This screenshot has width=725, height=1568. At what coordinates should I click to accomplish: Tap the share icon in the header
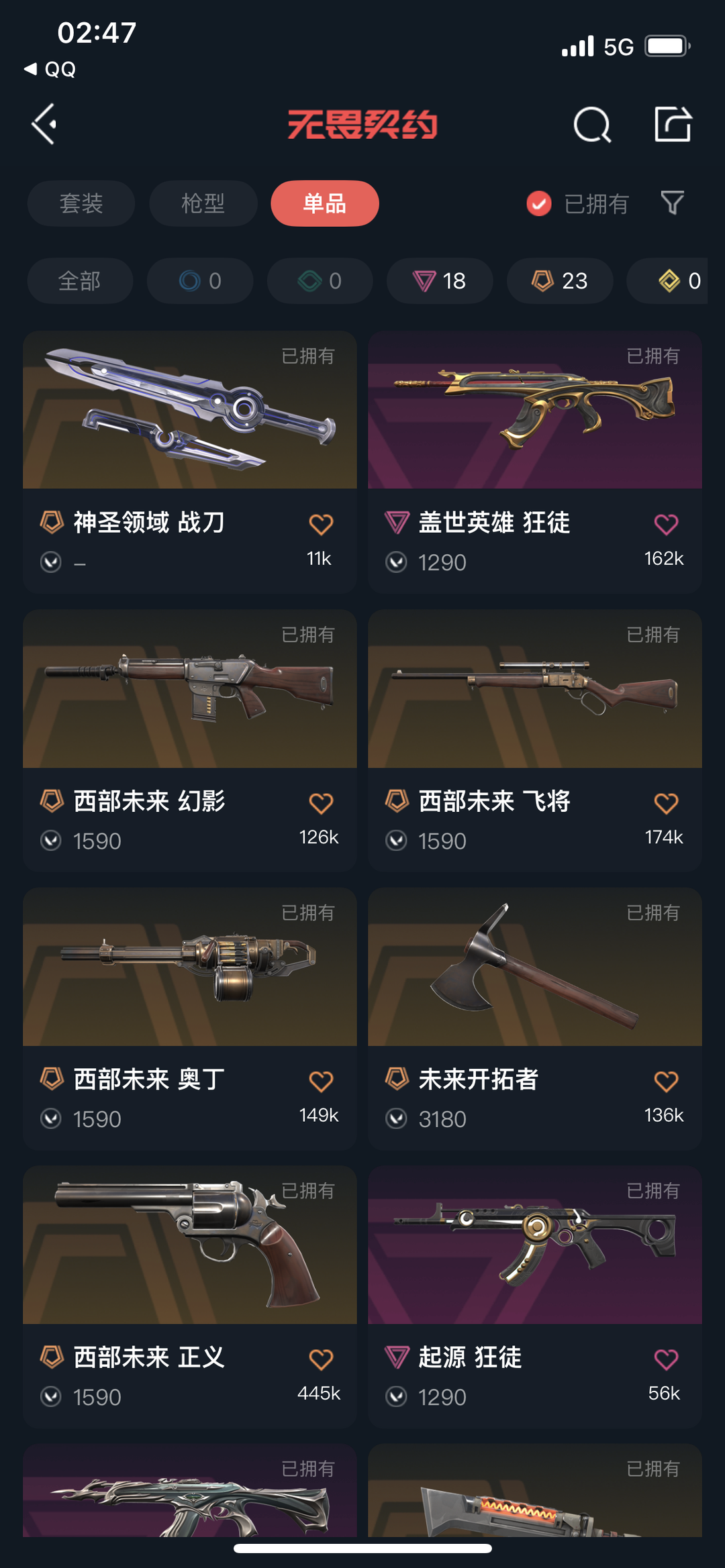[673, 124]
